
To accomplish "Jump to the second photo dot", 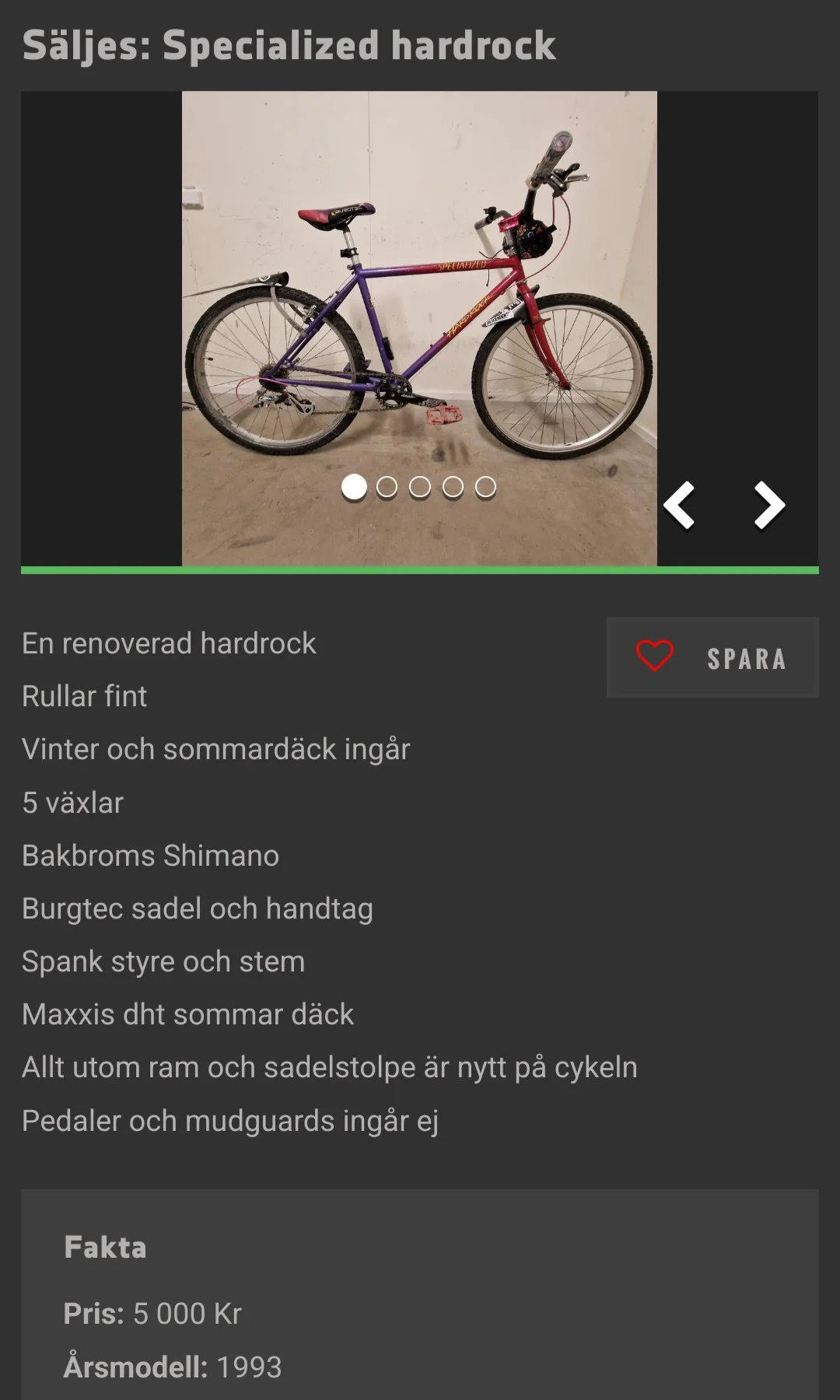I will tap(387, 488).
